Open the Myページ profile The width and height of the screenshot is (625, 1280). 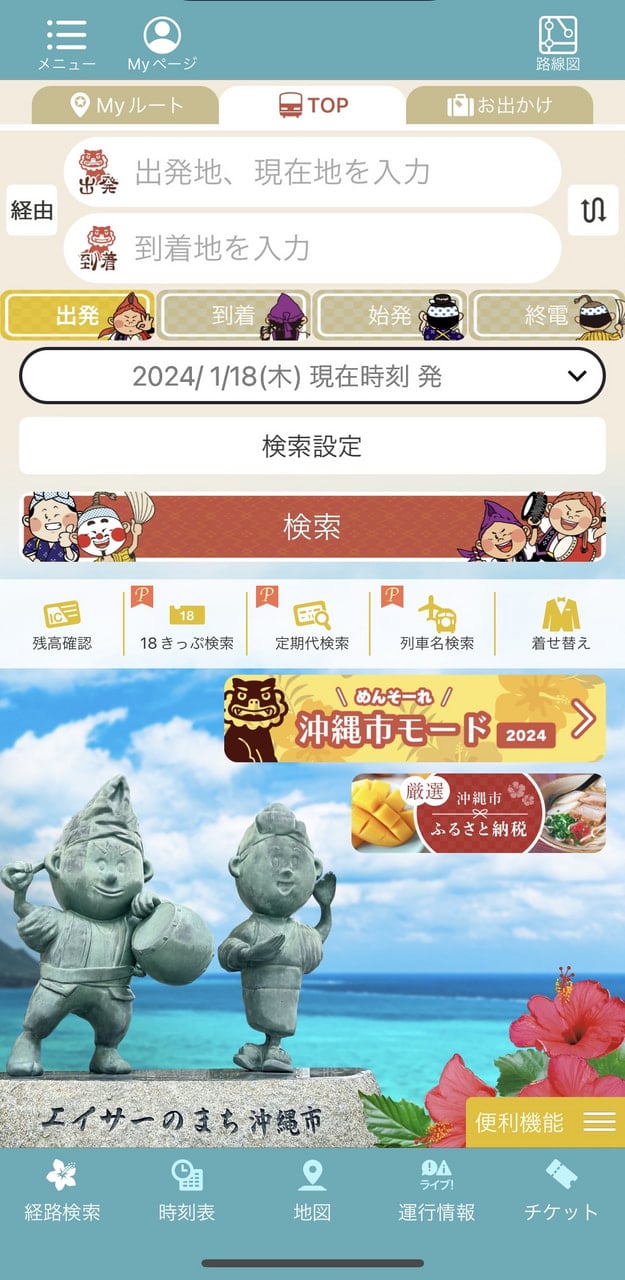pos(162,42)
